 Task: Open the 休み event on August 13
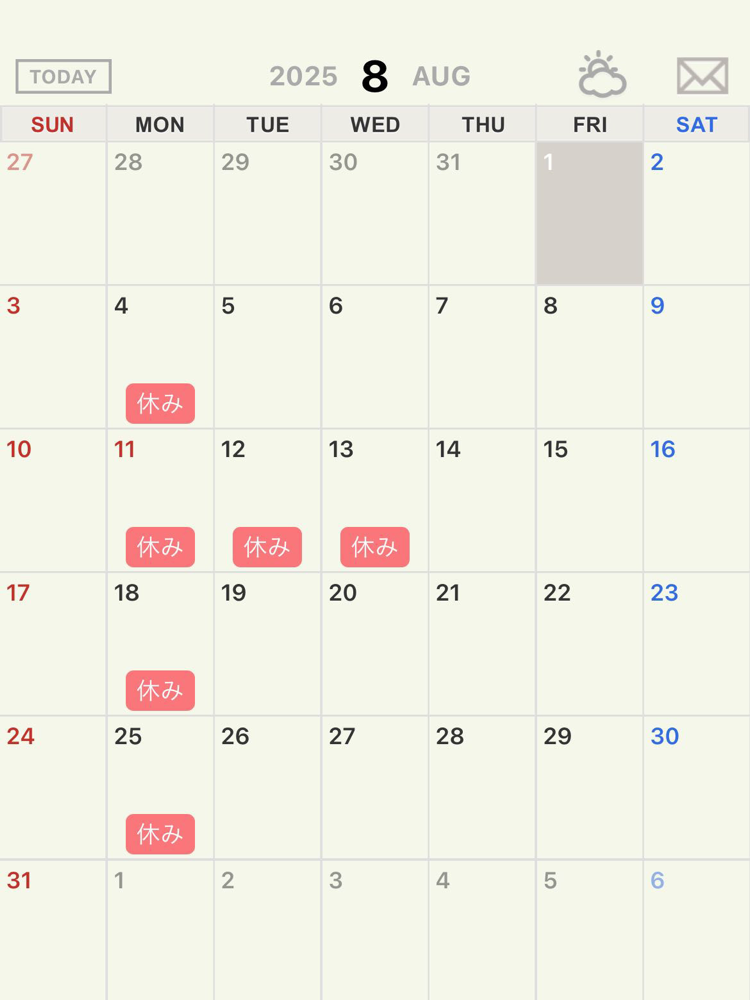click(x=375, y=547)
